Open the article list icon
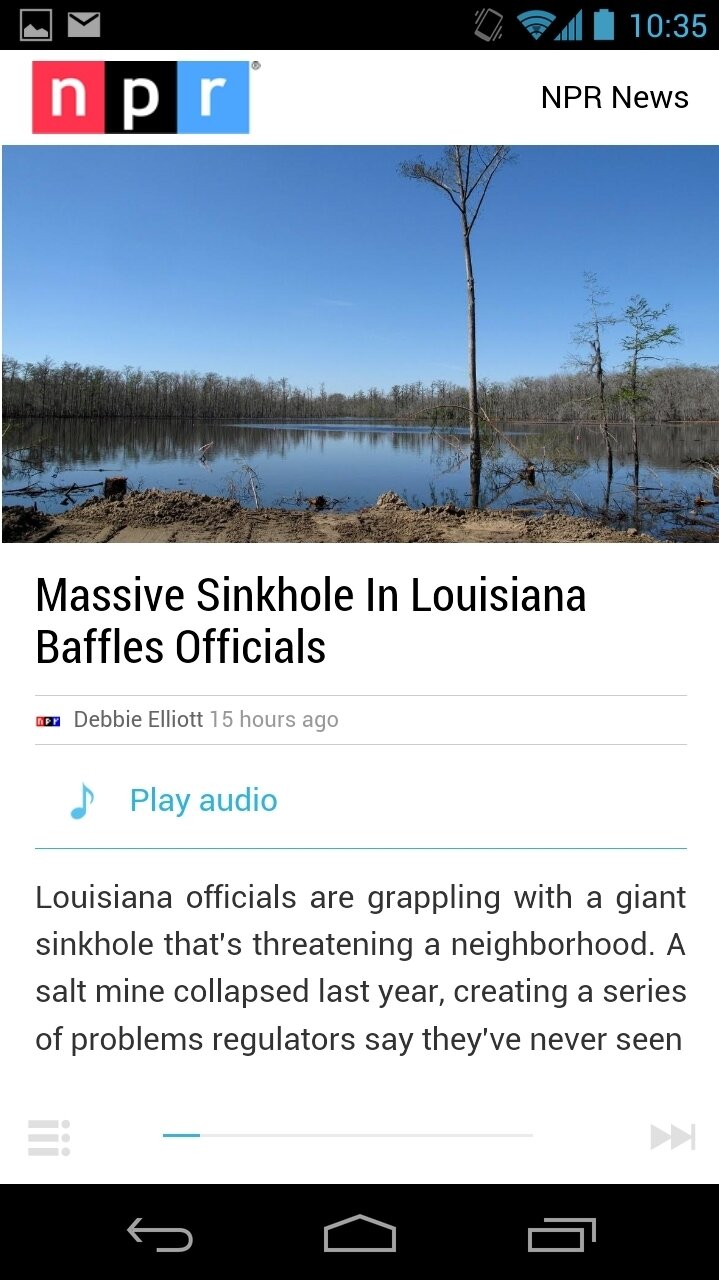Image resolution: width=719 pixels, height=1280 pixels. click(x=49, y=1137)
